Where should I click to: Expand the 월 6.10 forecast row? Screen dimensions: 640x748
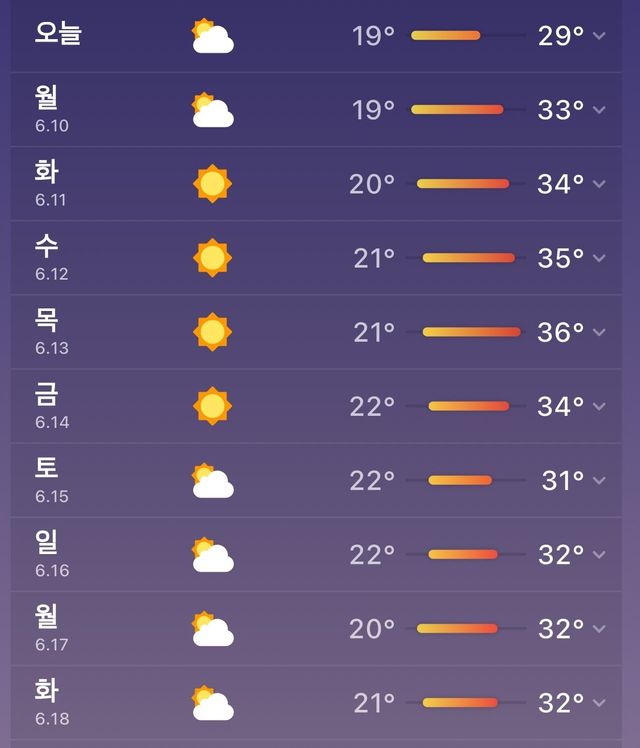[x=599, y=110]
